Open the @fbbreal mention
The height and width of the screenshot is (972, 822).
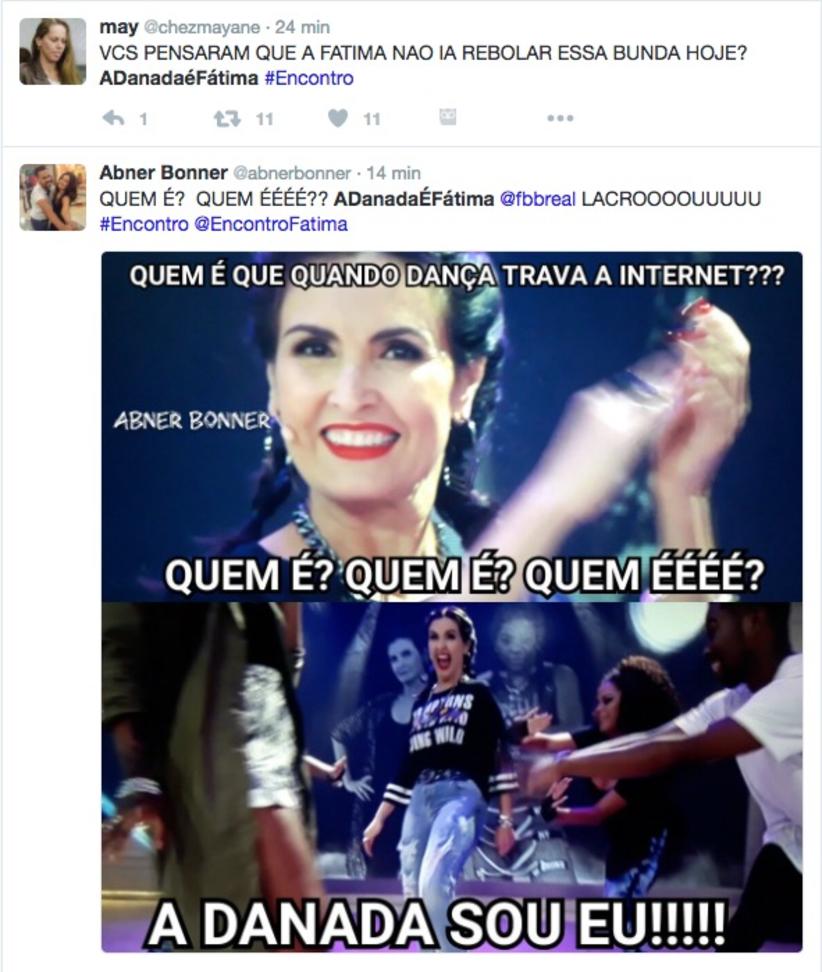click(537, 199)
